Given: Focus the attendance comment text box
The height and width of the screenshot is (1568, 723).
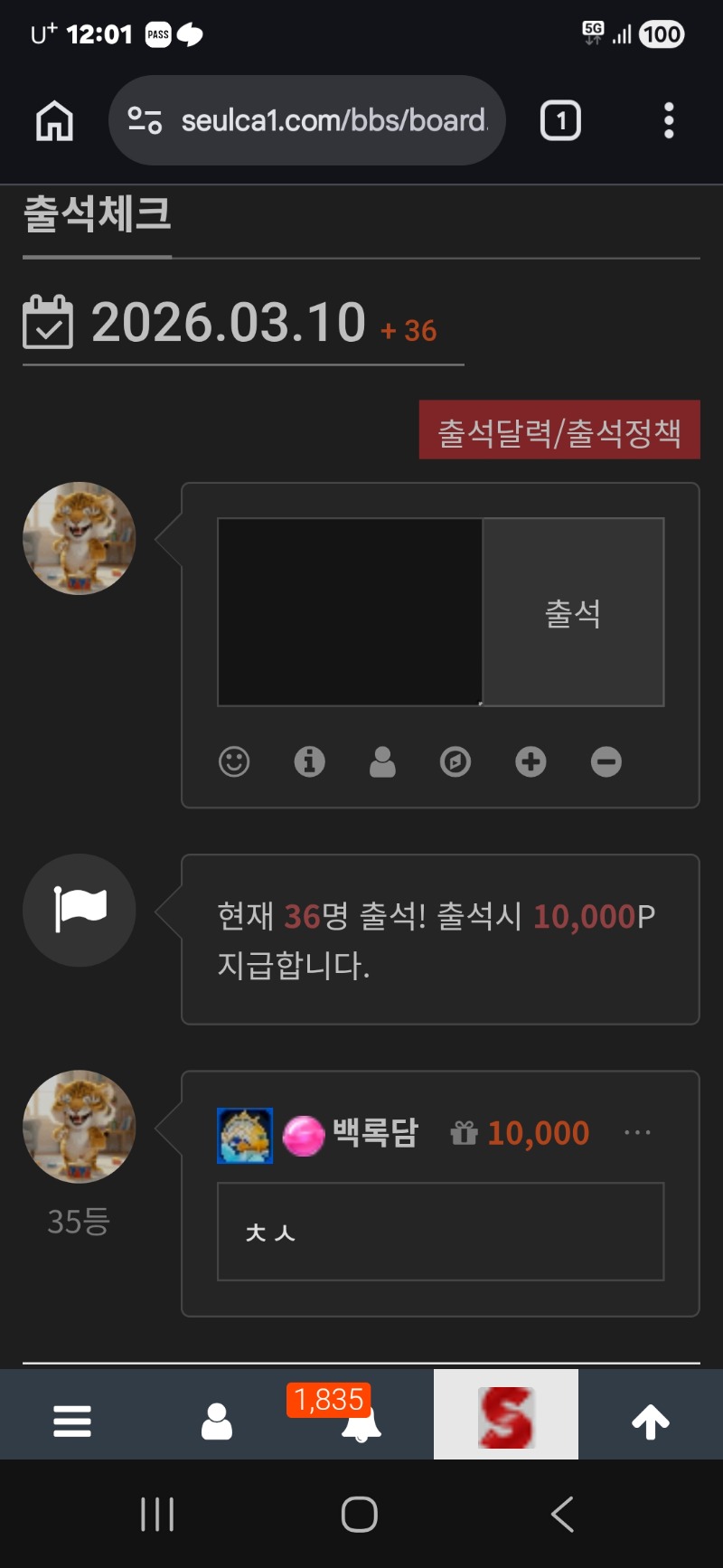Looking at the screenshot, I should tap(350, 612).
